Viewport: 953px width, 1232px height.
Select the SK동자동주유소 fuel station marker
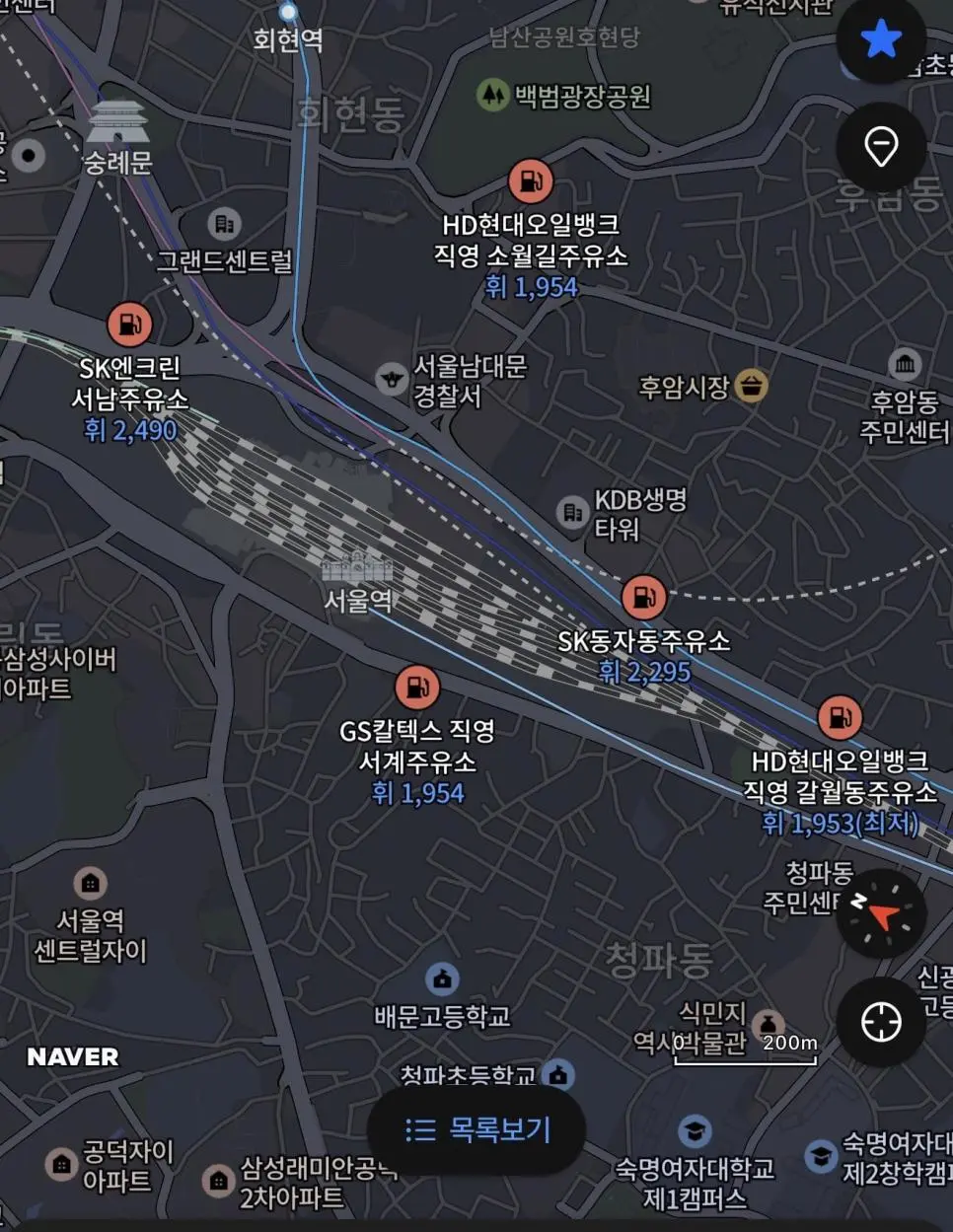point(643,597)
